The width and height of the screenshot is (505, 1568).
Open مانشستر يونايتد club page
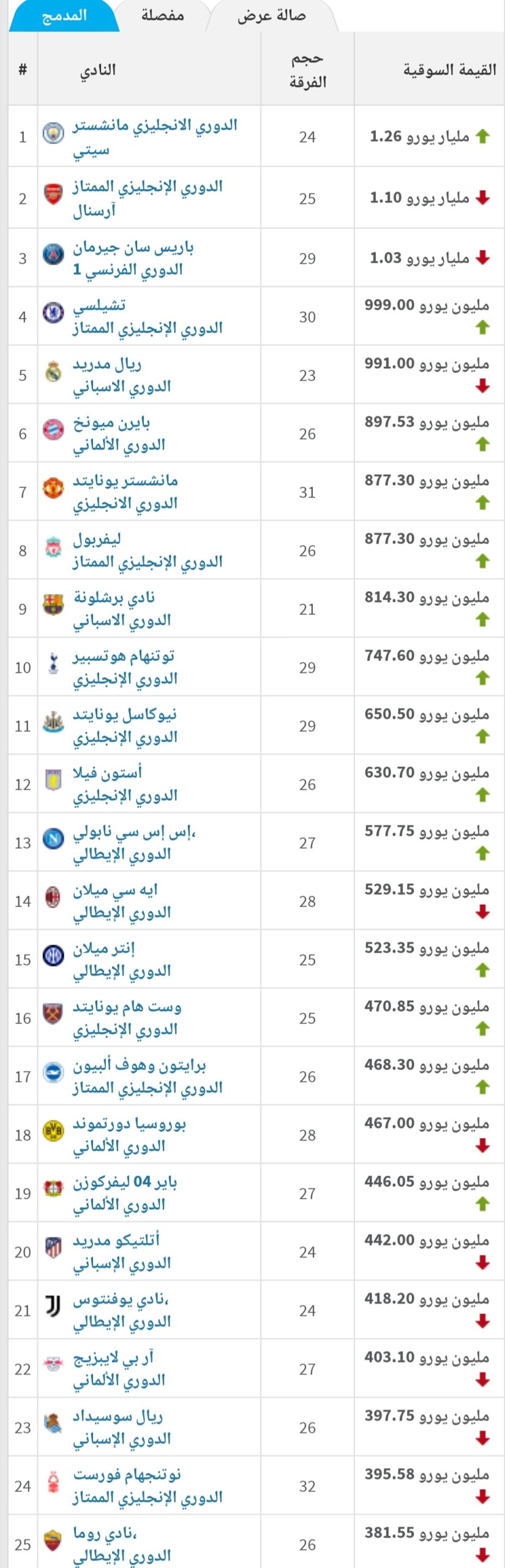(x=125, y=481)
